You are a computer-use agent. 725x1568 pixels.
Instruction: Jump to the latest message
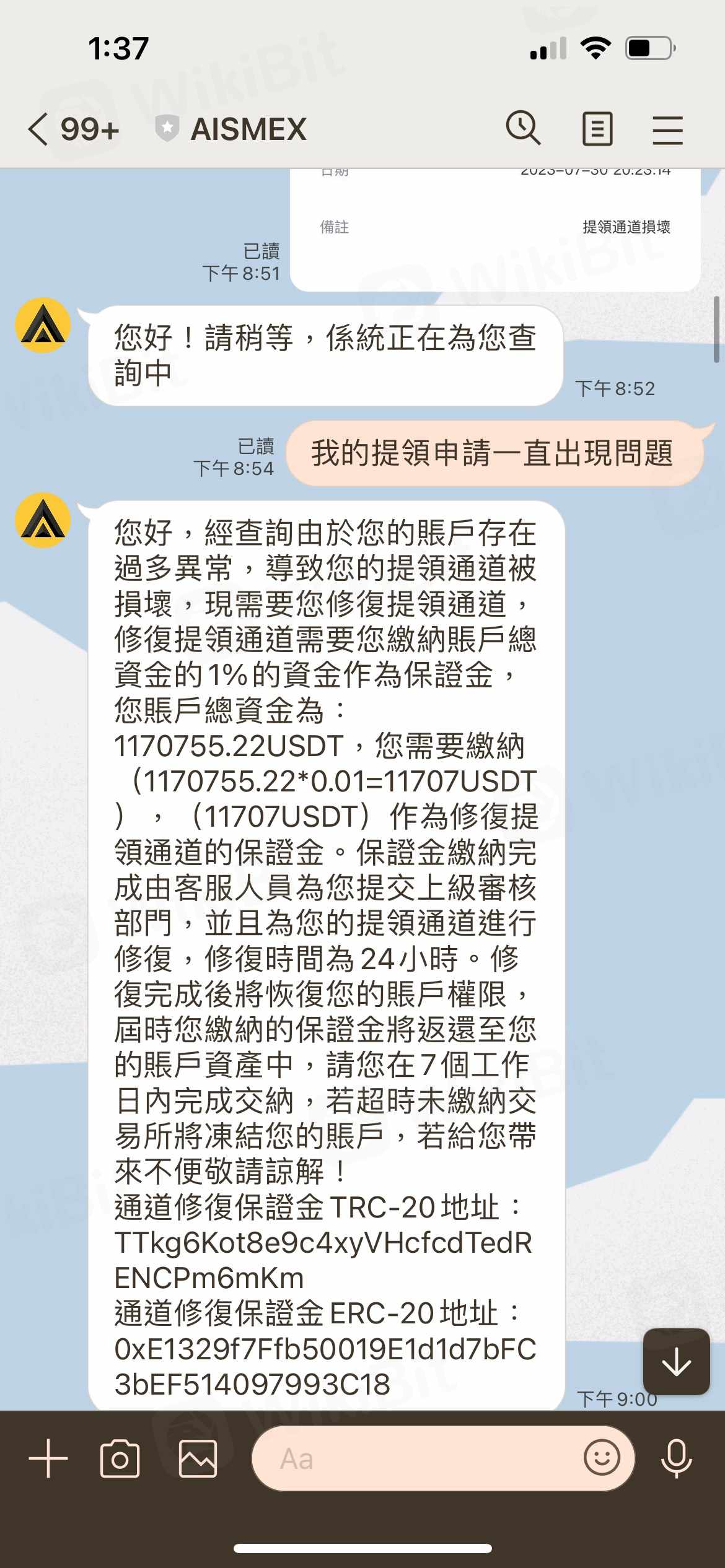(x=676, y=1362)
